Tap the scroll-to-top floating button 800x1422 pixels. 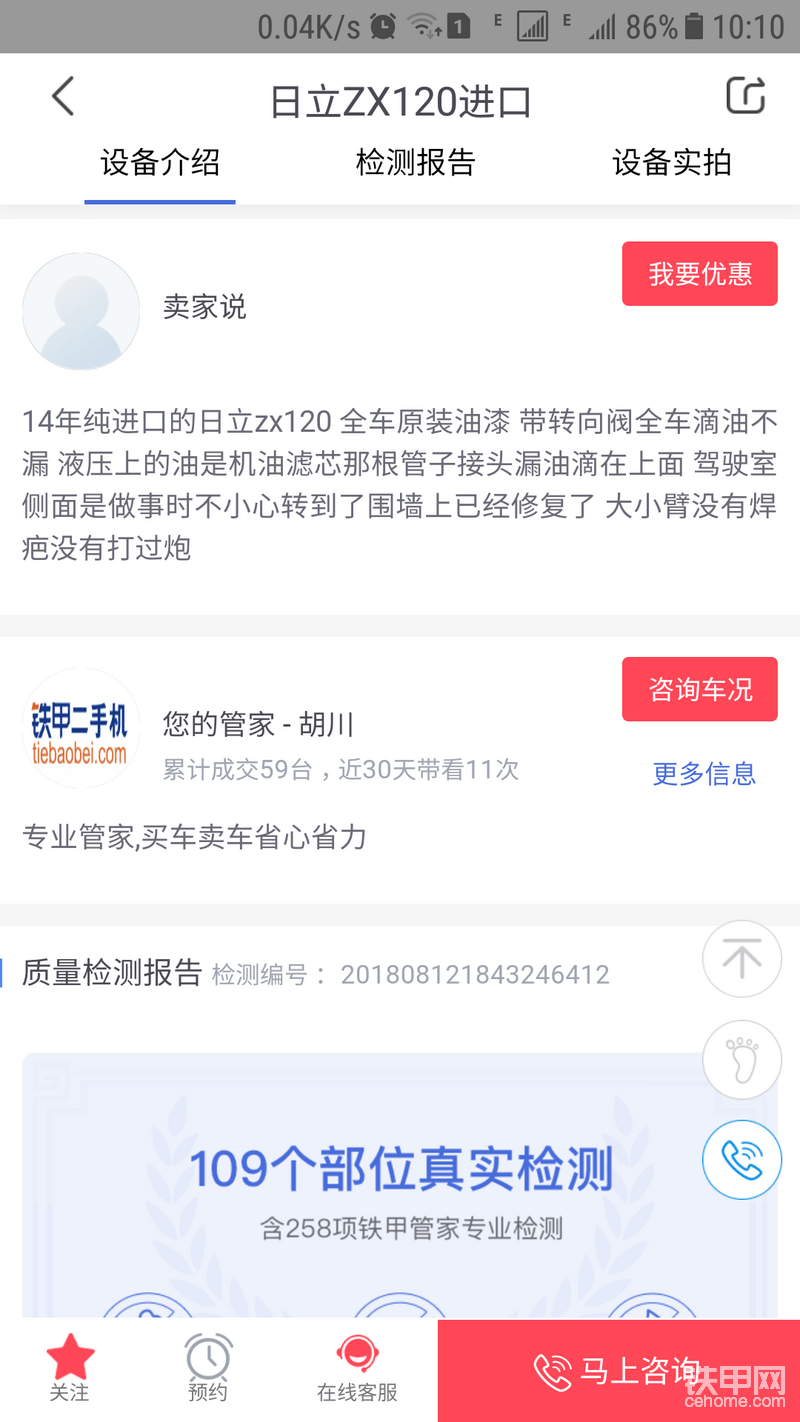741,960
